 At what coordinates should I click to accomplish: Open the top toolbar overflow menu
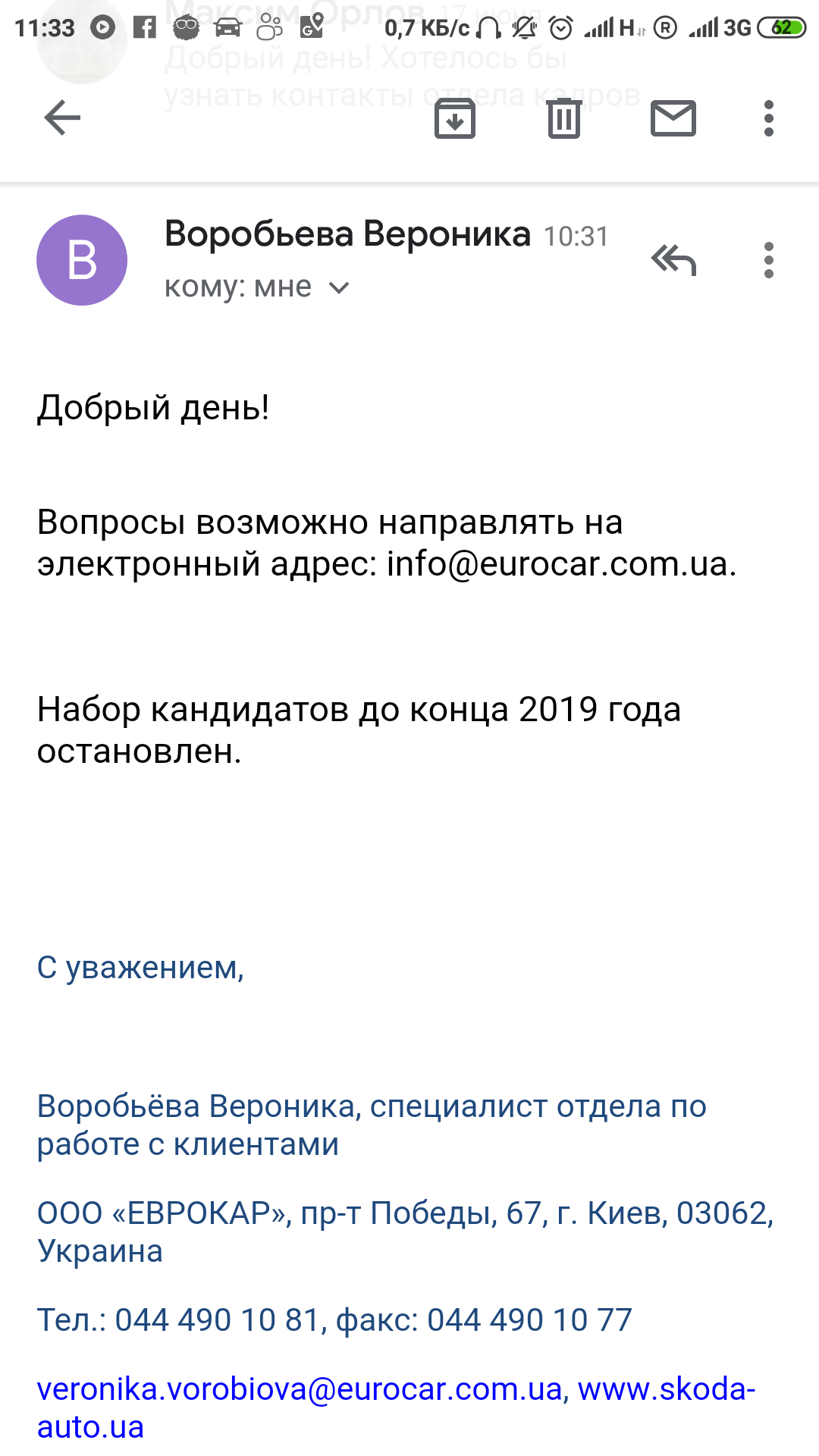click(x=768, y=119)
